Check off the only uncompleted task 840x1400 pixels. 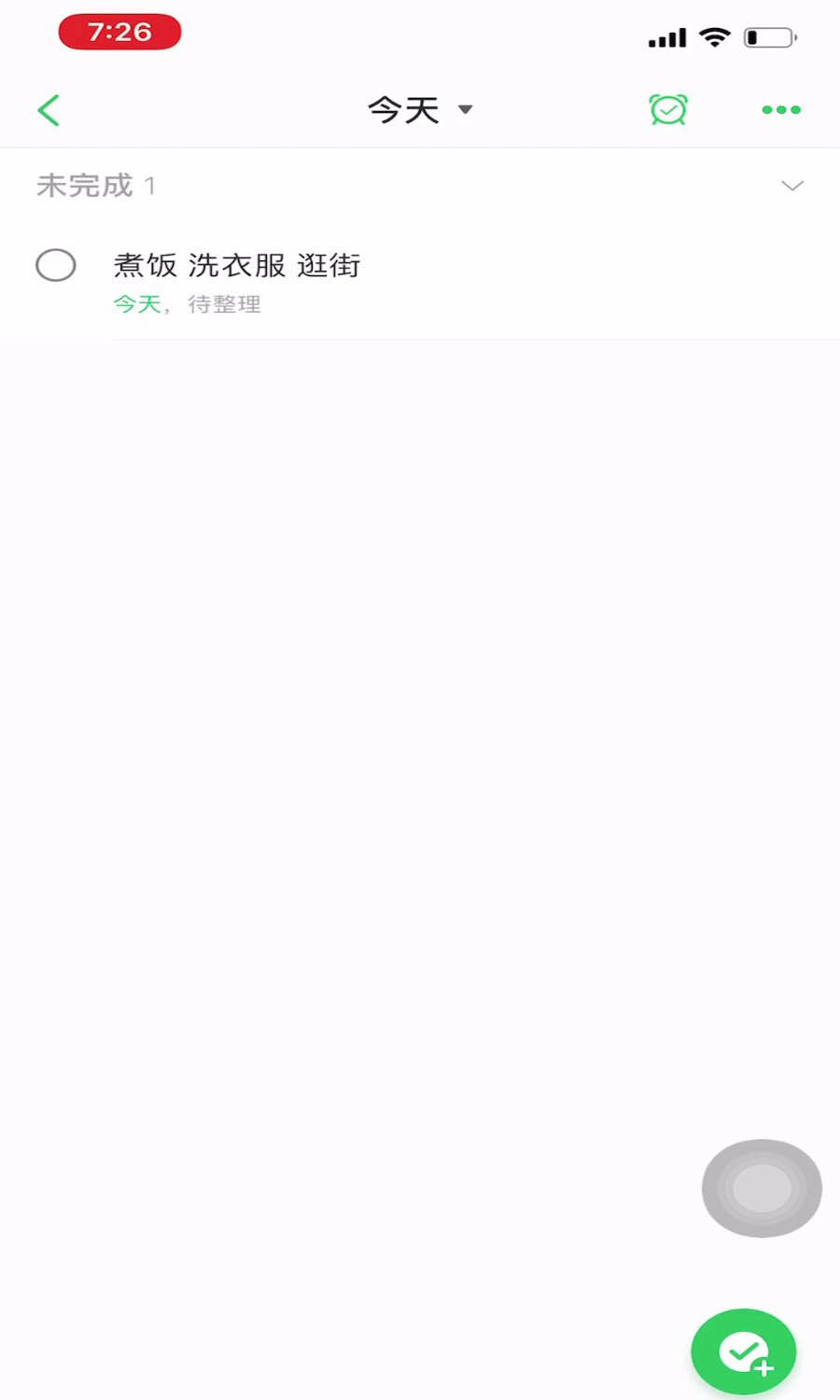click(55, 265)
